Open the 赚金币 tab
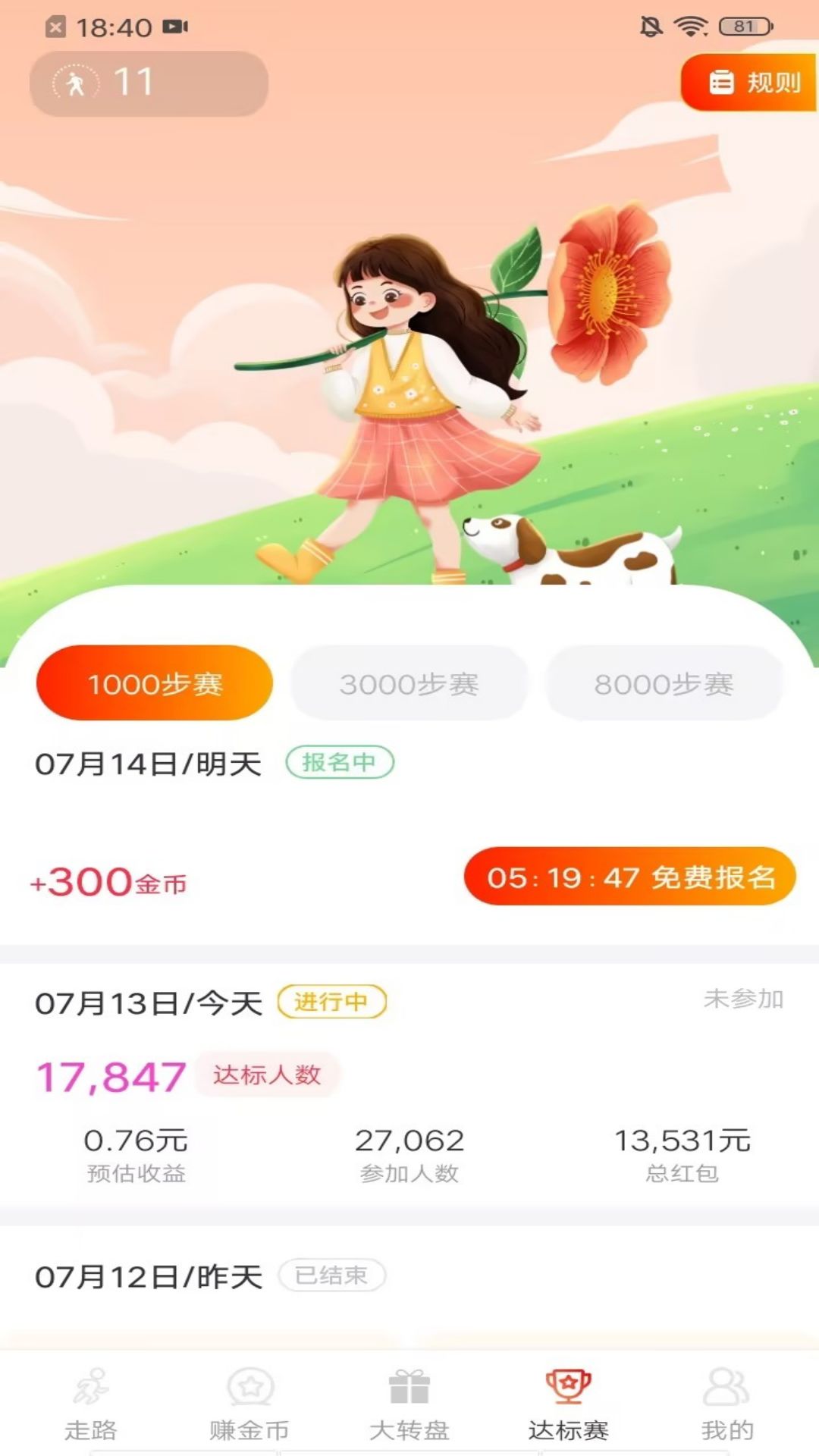Image resolution: width=819 pixels, height=1456 pixels. point(249,1405)
